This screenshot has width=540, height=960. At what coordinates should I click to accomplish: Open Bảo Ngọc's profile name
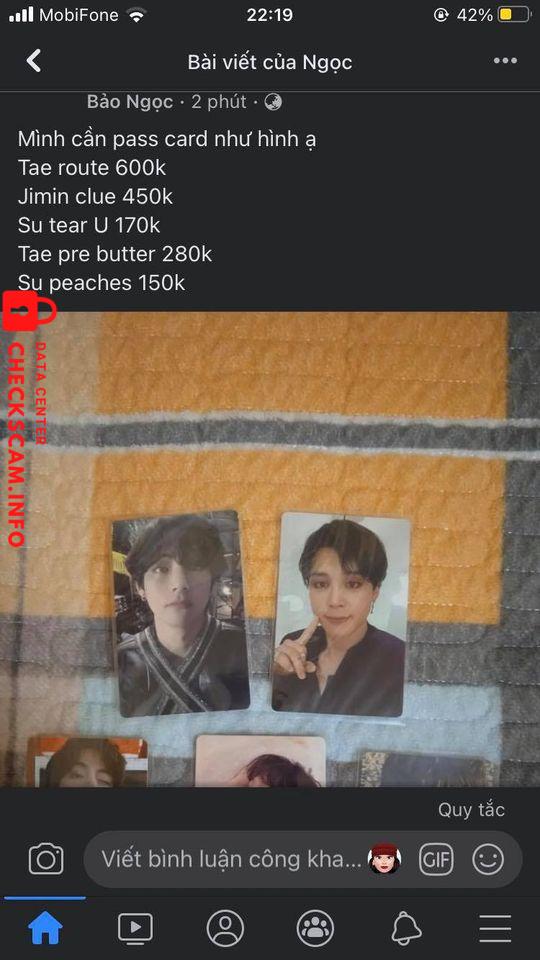(130, 102)
